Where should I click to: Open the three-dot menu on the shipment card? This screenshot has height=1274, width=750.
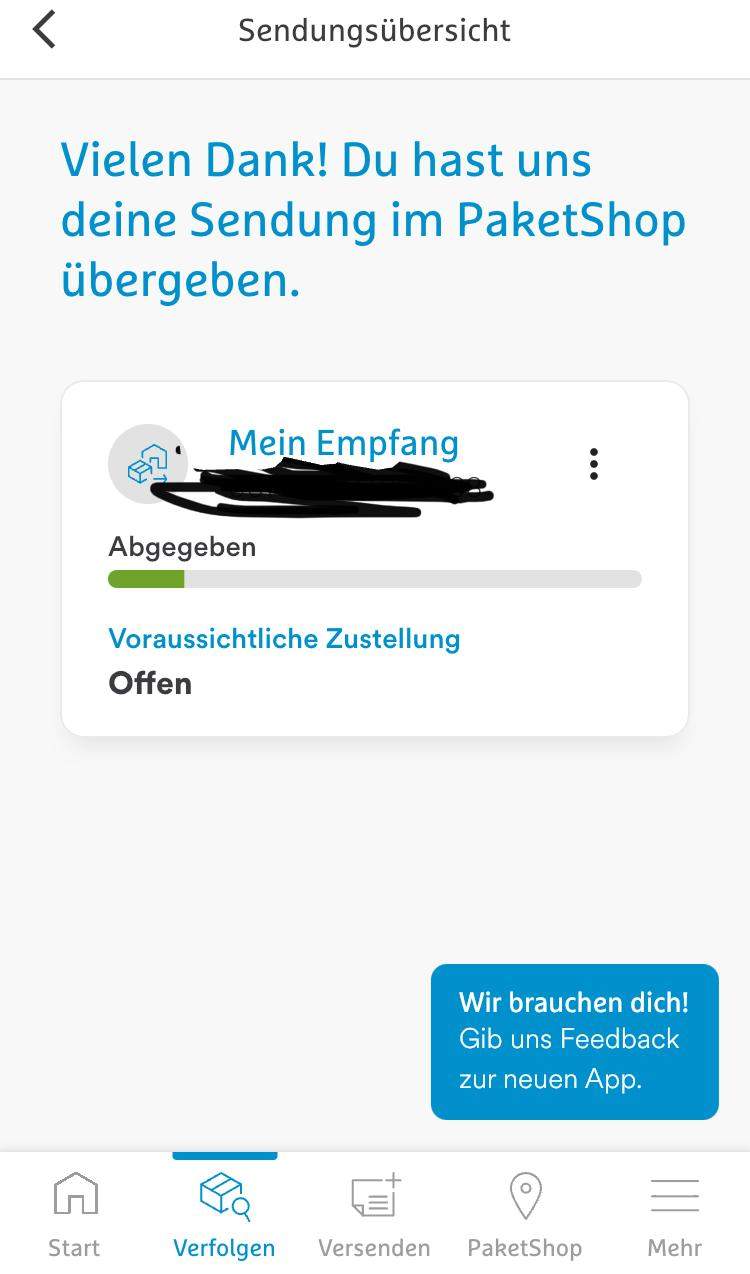594,463
